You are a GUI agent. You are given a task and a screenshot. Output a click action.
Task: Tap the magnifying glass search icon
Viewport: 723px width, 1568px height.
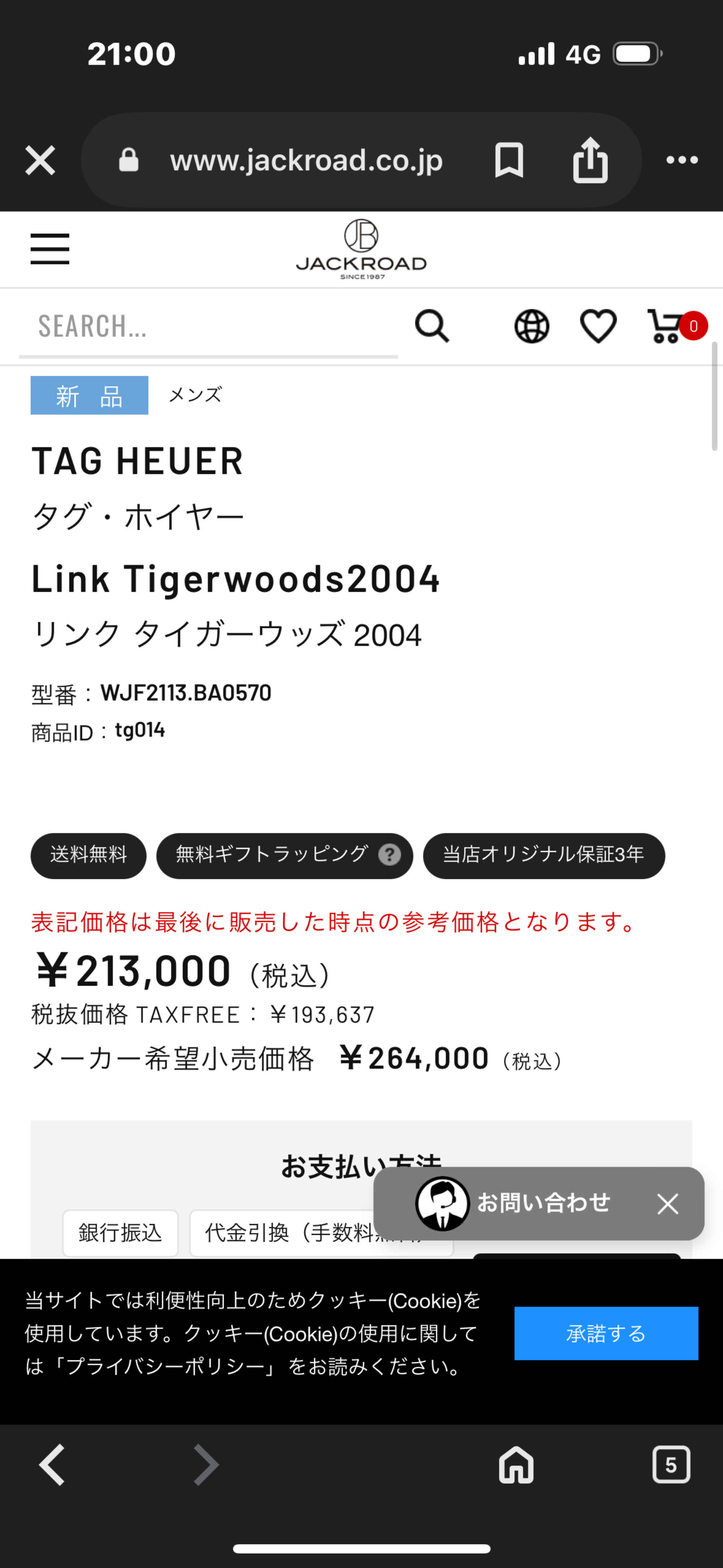point(432,326)
